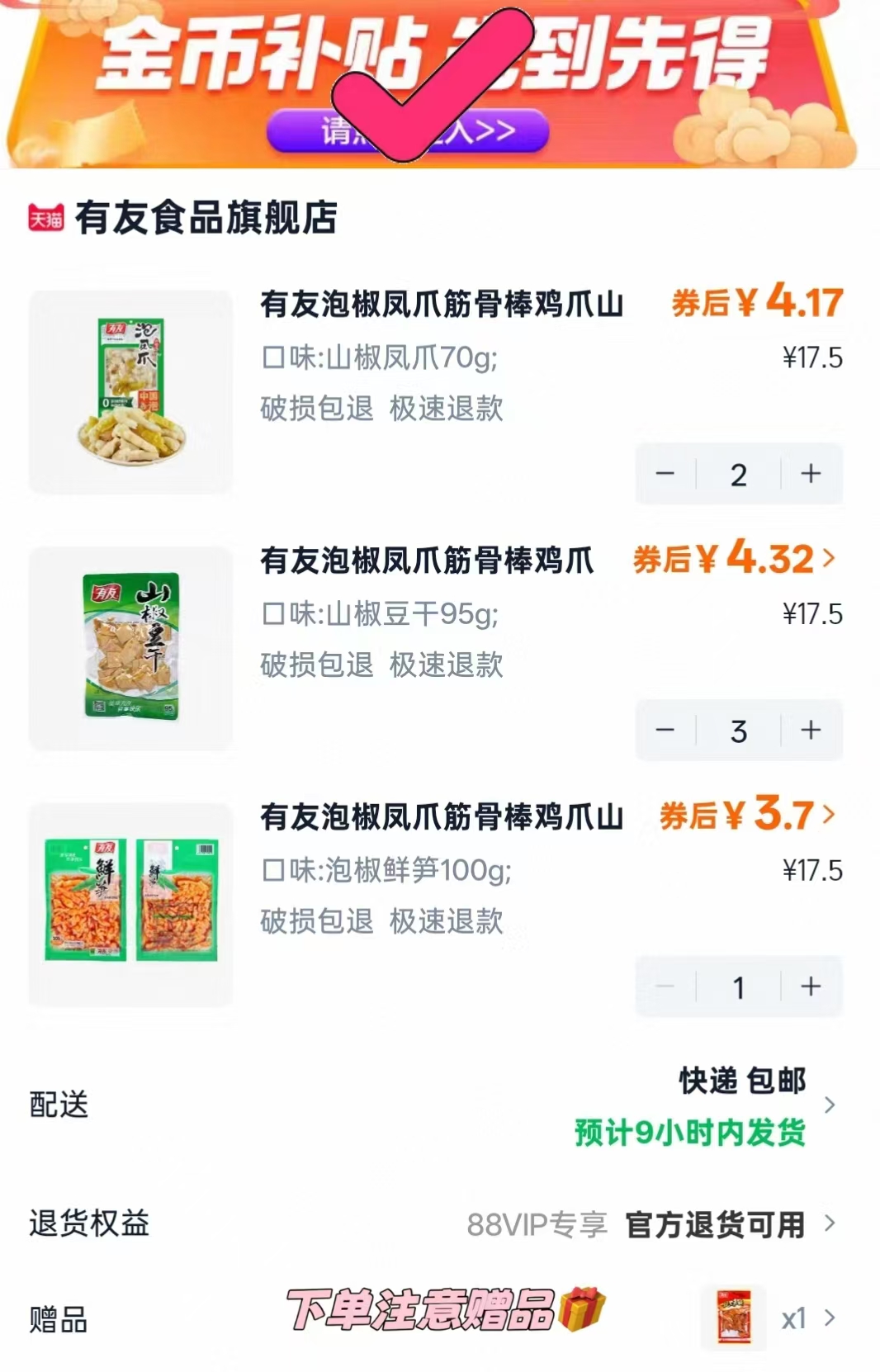Increase quantity of 山椒凤爪70g with plus
Viewport: 880px width, 1372px height.
pos(807,473)
